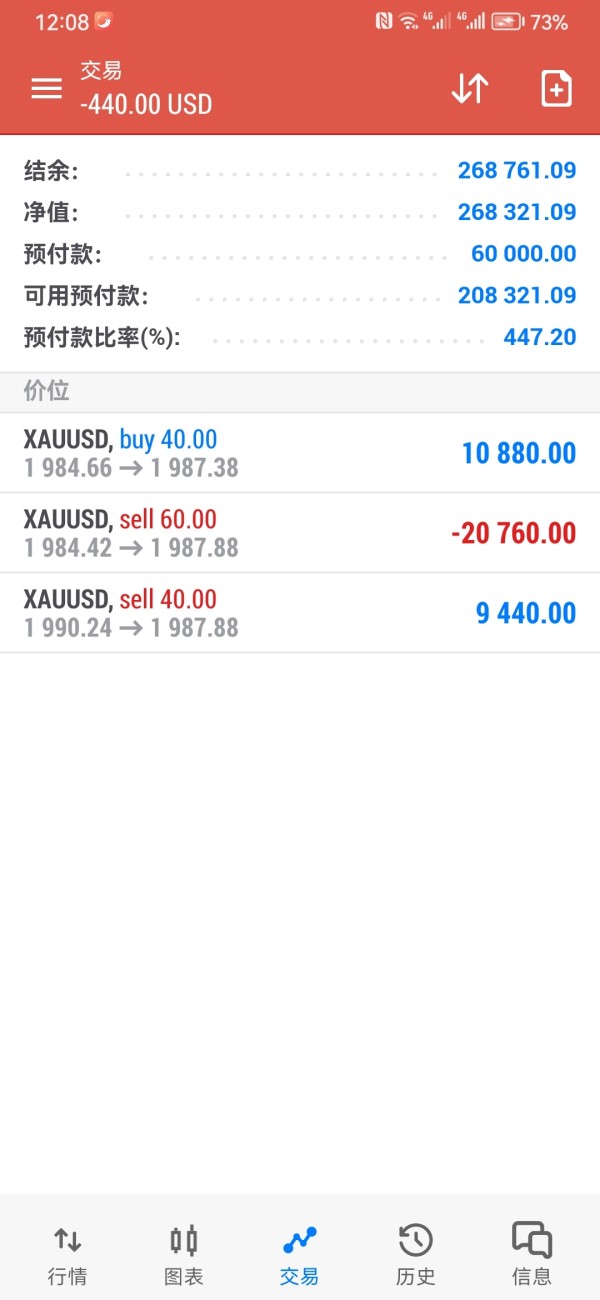This screenshot has height=1300, width=600.
Task: Open the XAUUSD buy 40.00 position
Action: tap(300, 453)
